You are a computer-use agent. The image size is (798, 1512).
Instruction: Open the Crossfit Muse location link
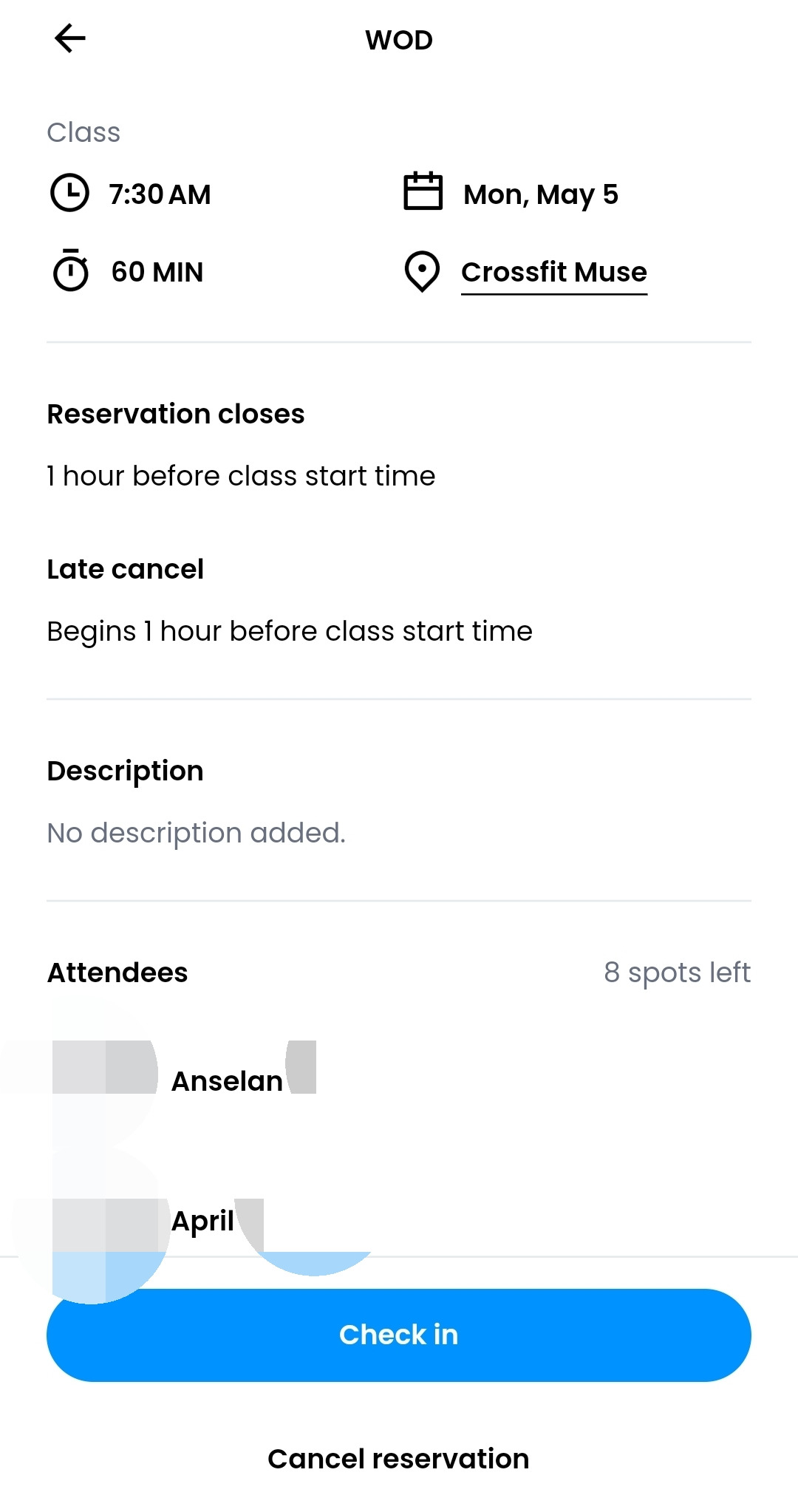tap(553, 272)
